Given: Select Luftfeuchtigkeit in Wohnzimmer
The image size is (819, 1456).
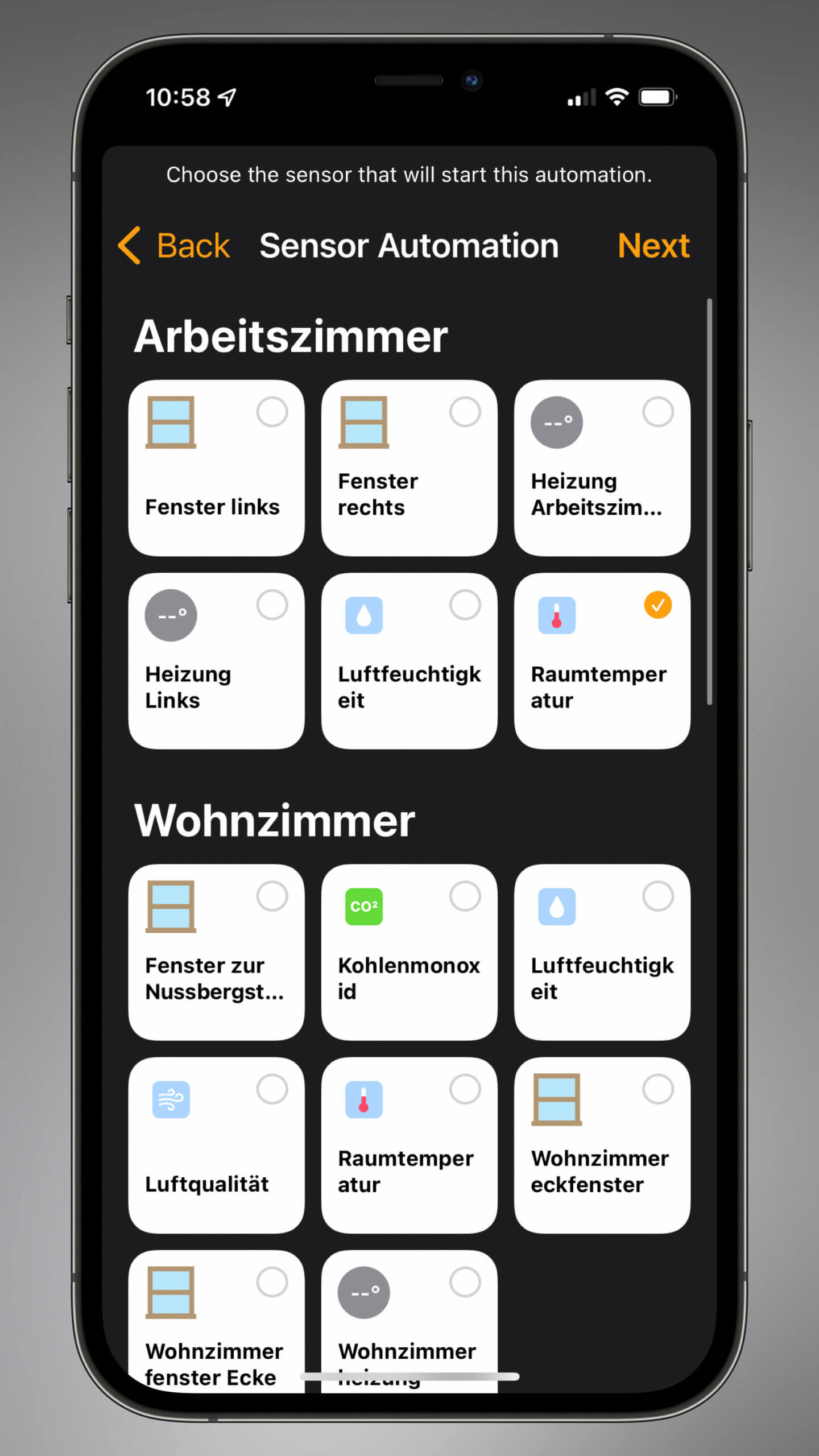Looking at the screenshot, I should pyautogui.click(x=602, y=952).
